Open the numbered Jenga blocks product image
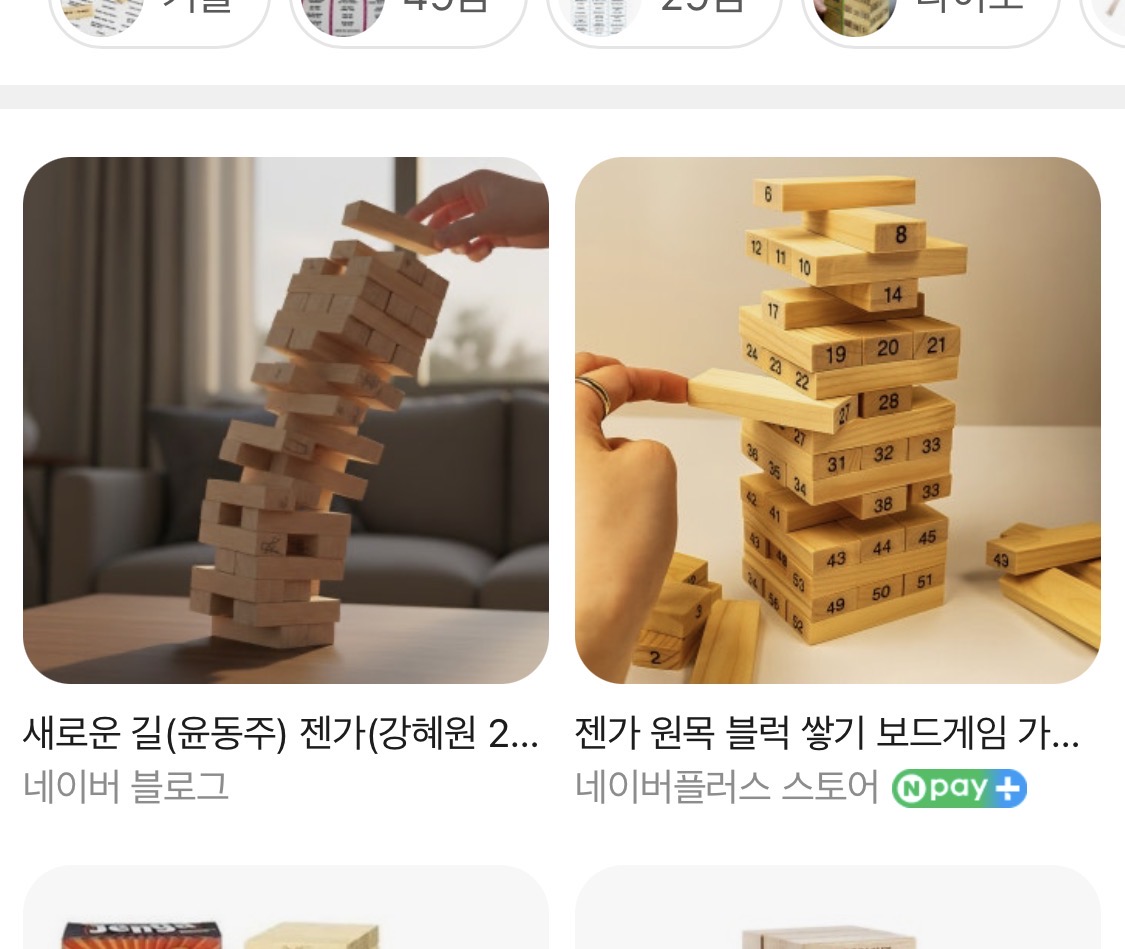 [x=837, y=420]
